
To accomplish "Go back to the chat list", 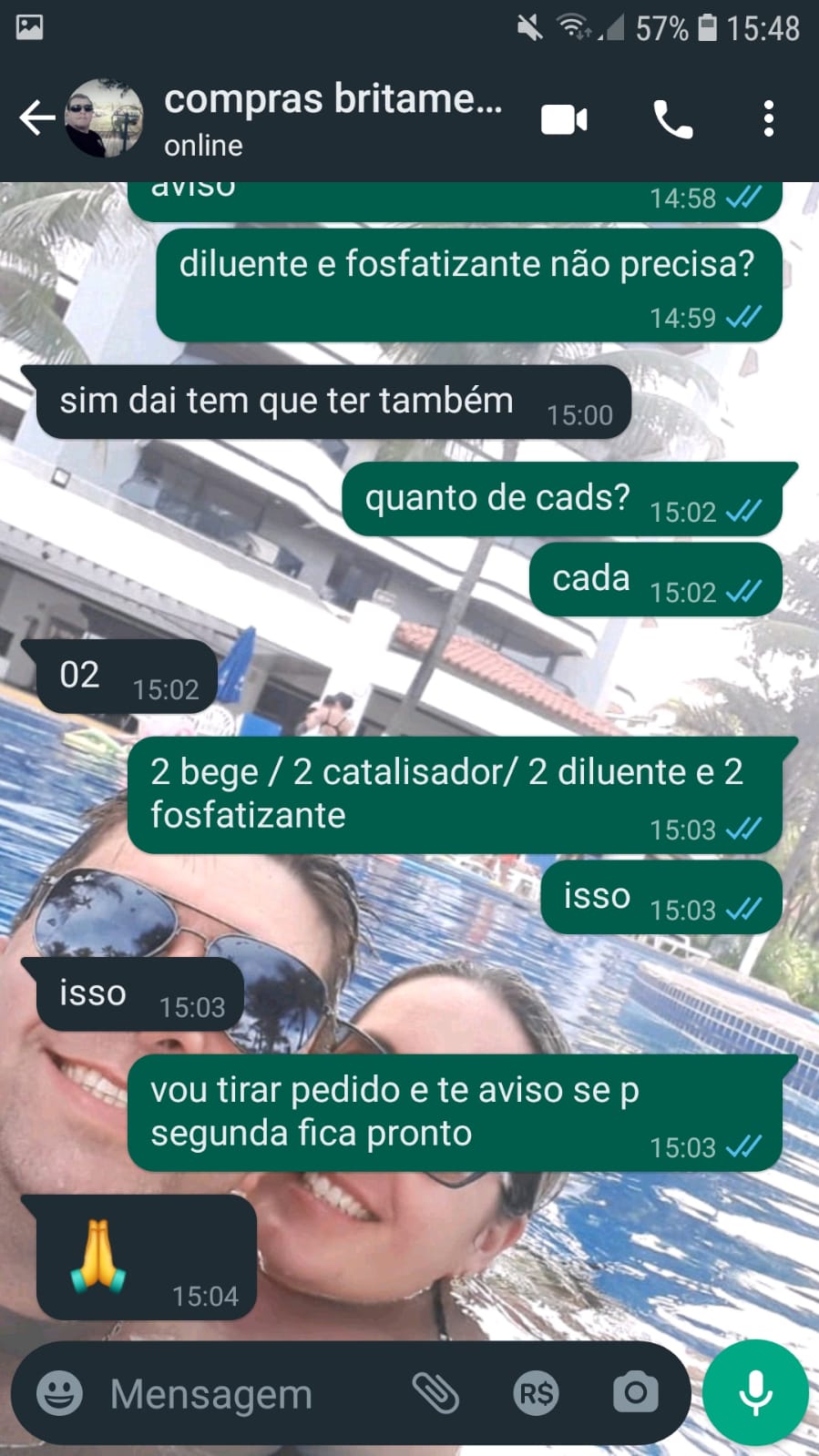I will coord(36,118).
